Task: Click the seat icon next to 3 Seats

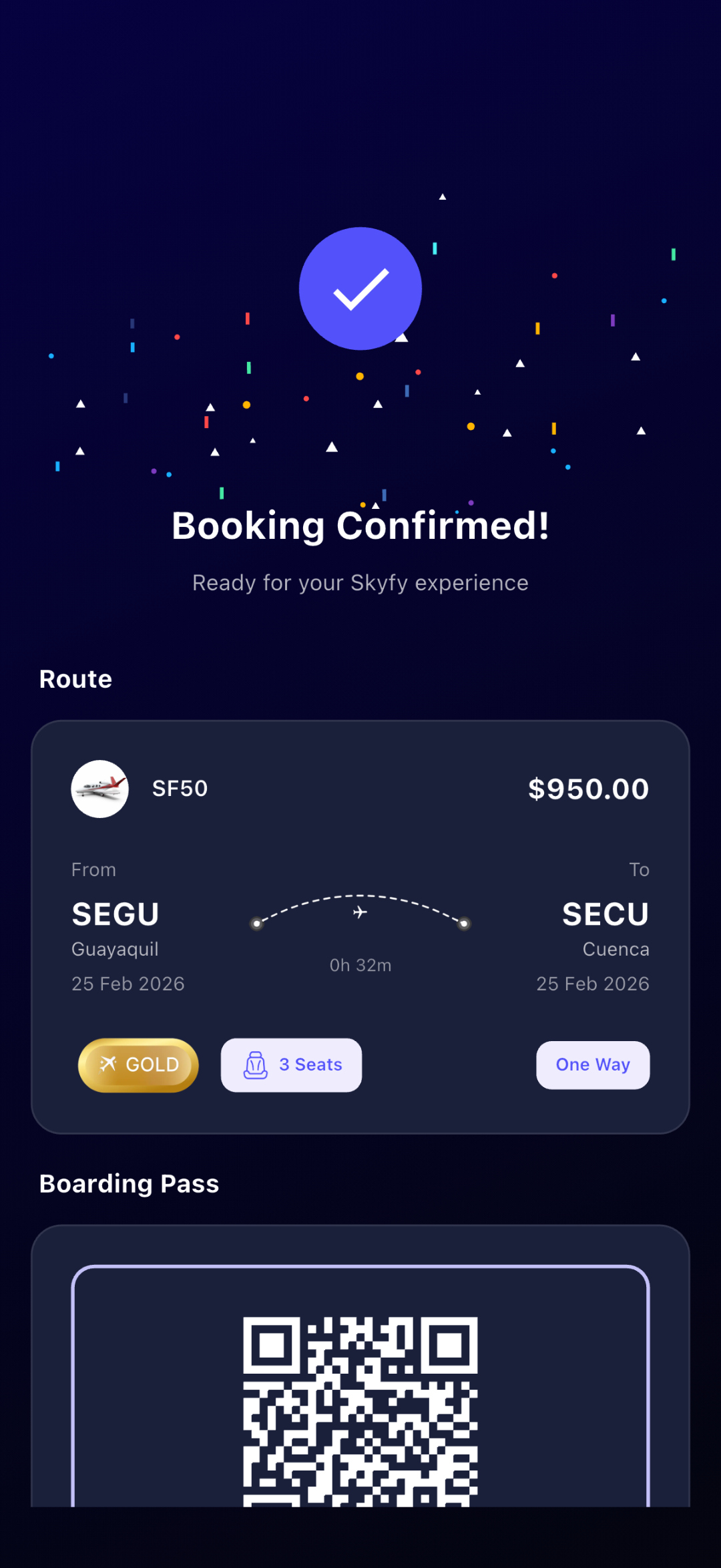Action: click(256, 1064)
